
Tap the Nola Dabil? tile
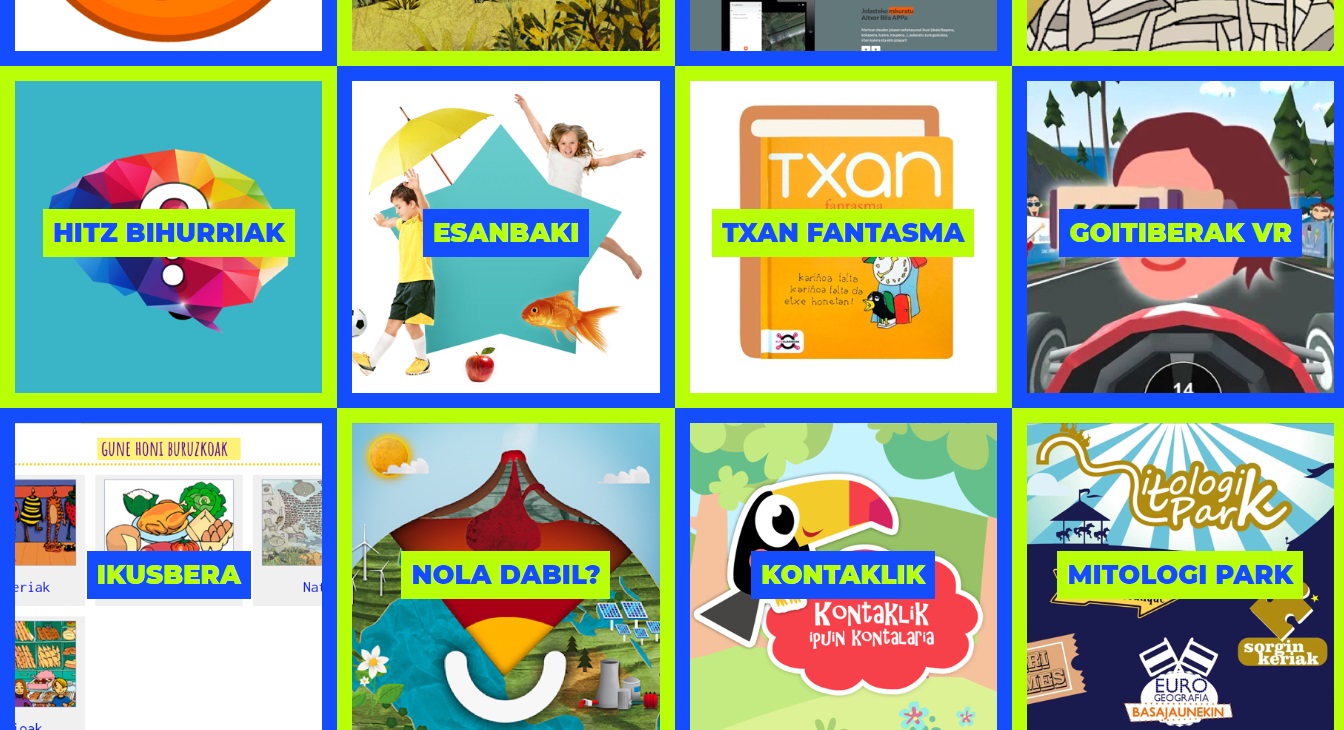pyautogui.click(x=505, y=575)
